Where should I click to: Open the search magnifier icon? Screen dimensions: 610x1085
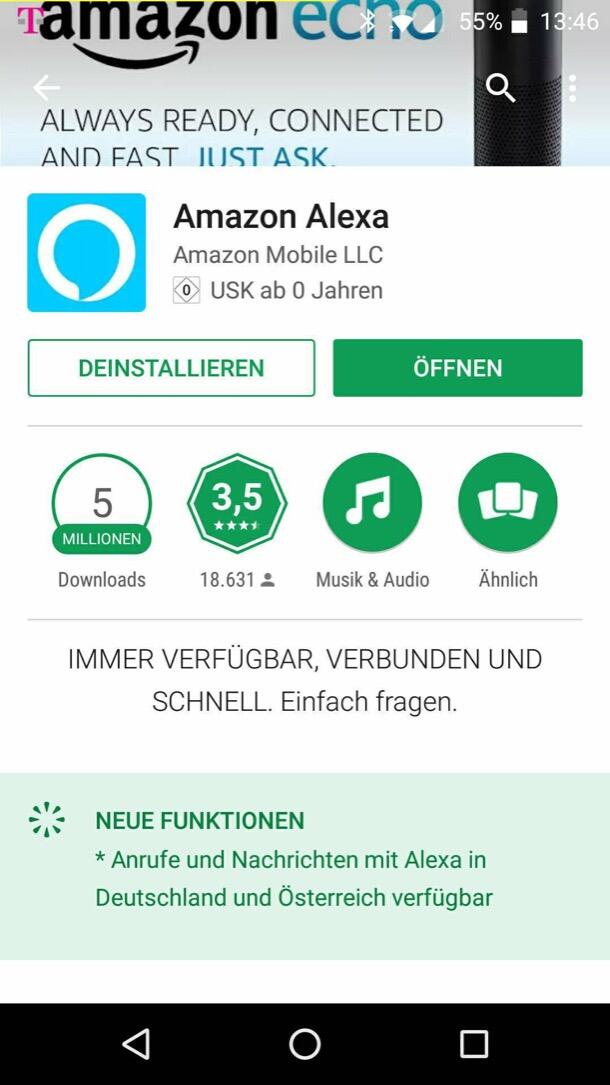[500, 88]
